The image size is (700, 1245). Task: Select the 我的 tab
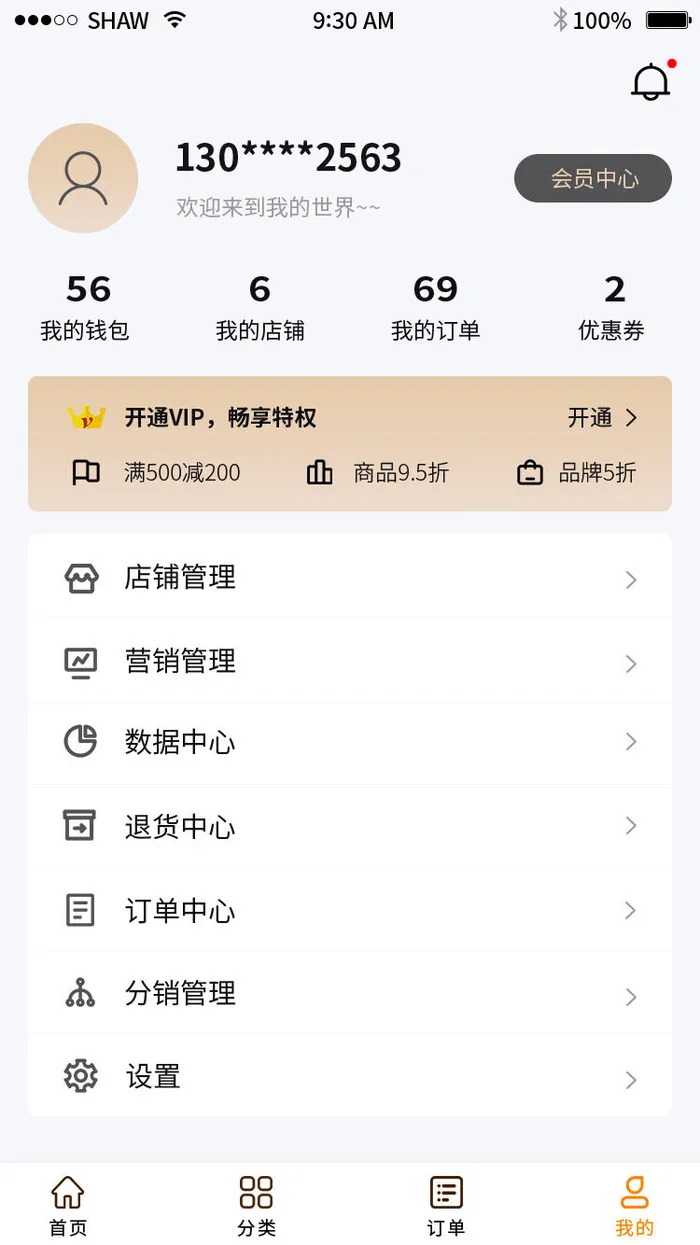click(x=634, y=1205)
